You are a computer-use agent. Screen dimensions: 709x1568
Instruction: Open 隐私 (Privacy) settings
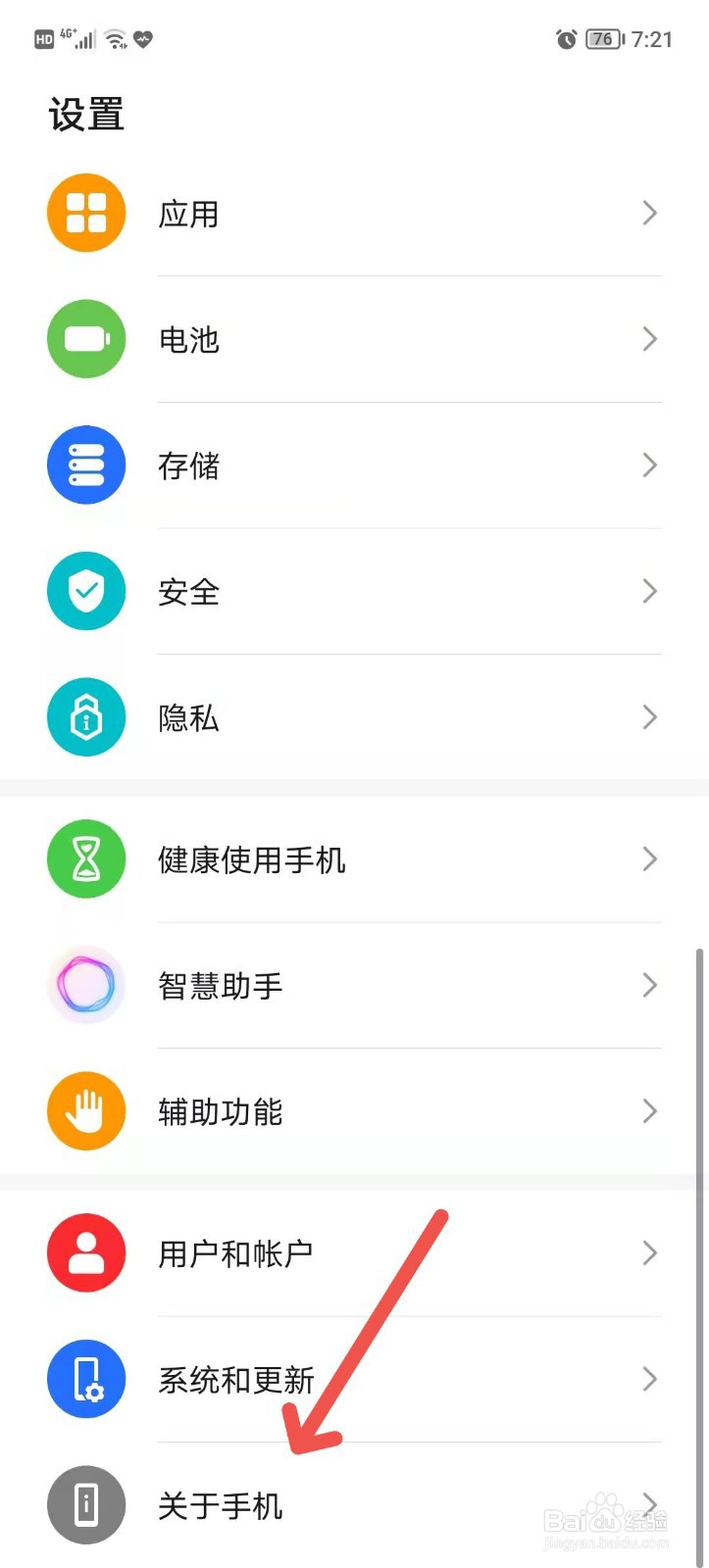189,717
